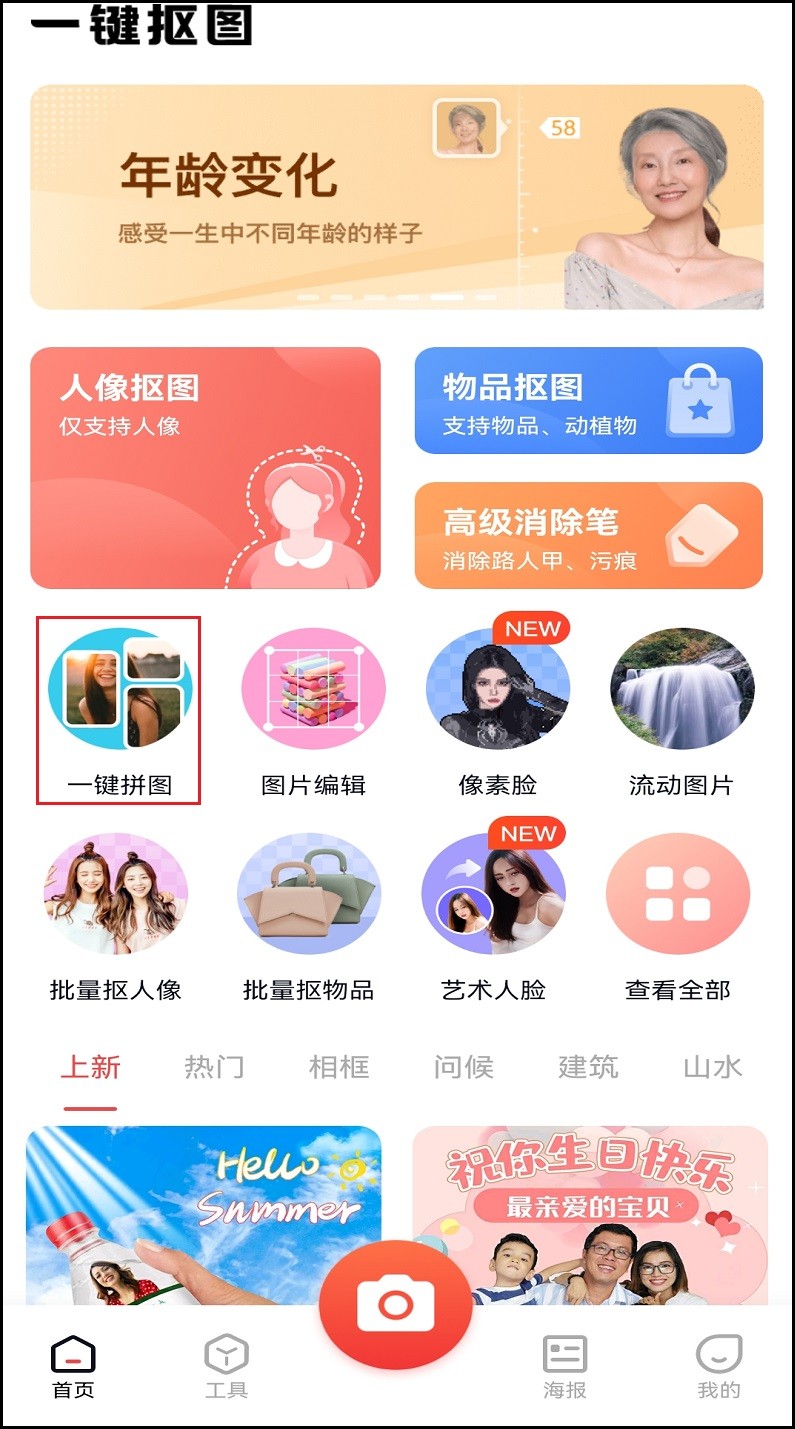The width and height of the screenshot is (795, 1429).
Task: Try the 像素脸 pixel face feature
Action: pos(498,710)
